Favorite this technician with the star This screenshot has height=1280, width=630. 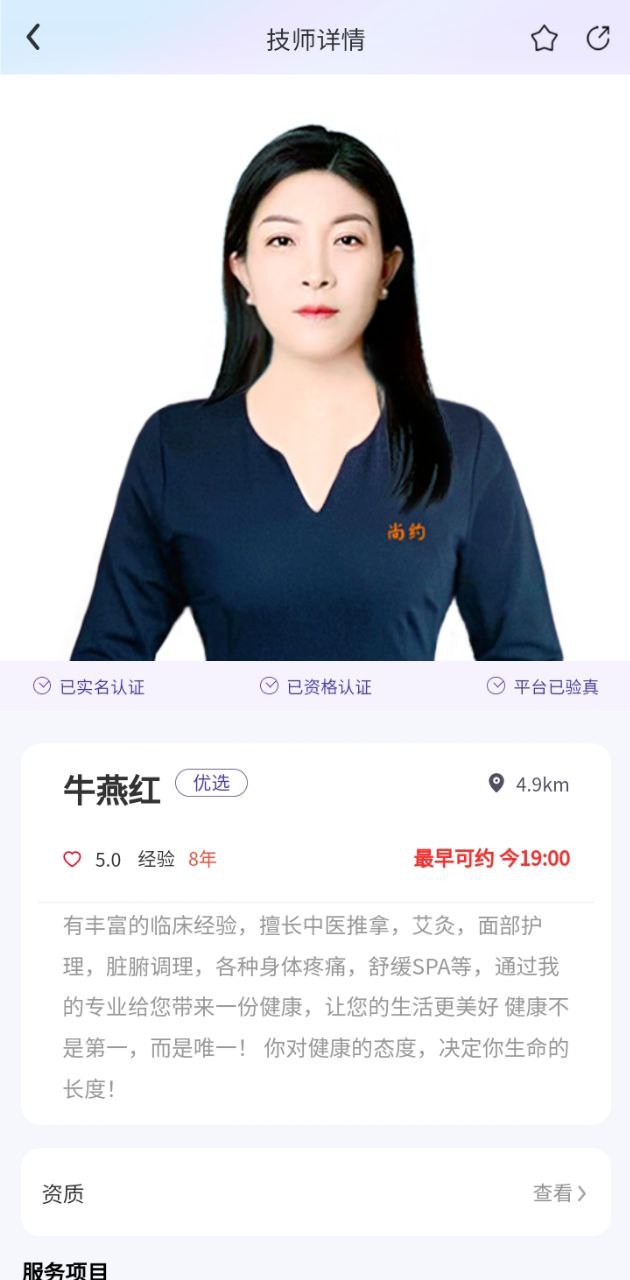(x=544, y=39)
